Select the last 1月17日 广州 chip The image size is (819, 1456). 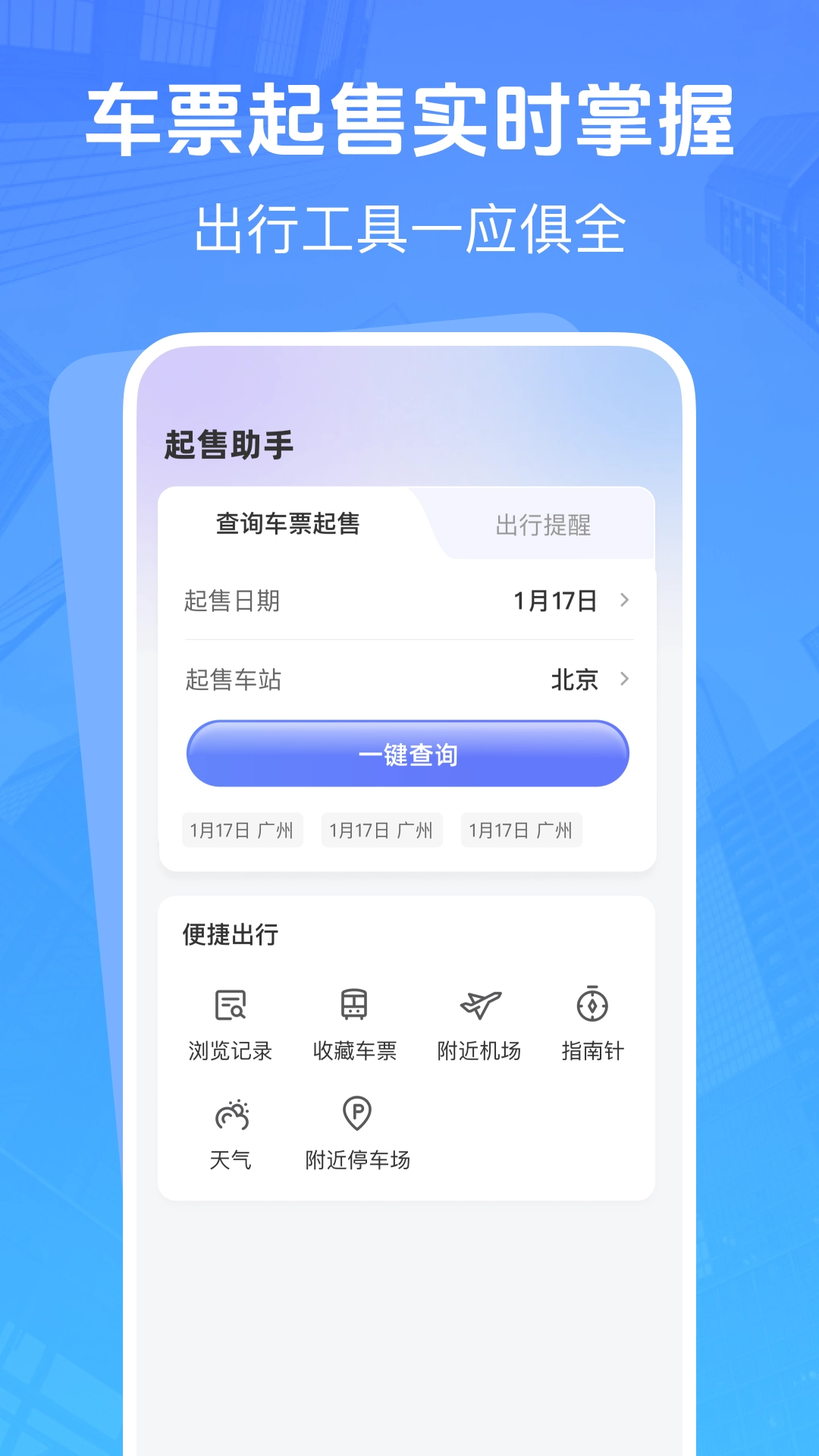(x=521, y=830)
